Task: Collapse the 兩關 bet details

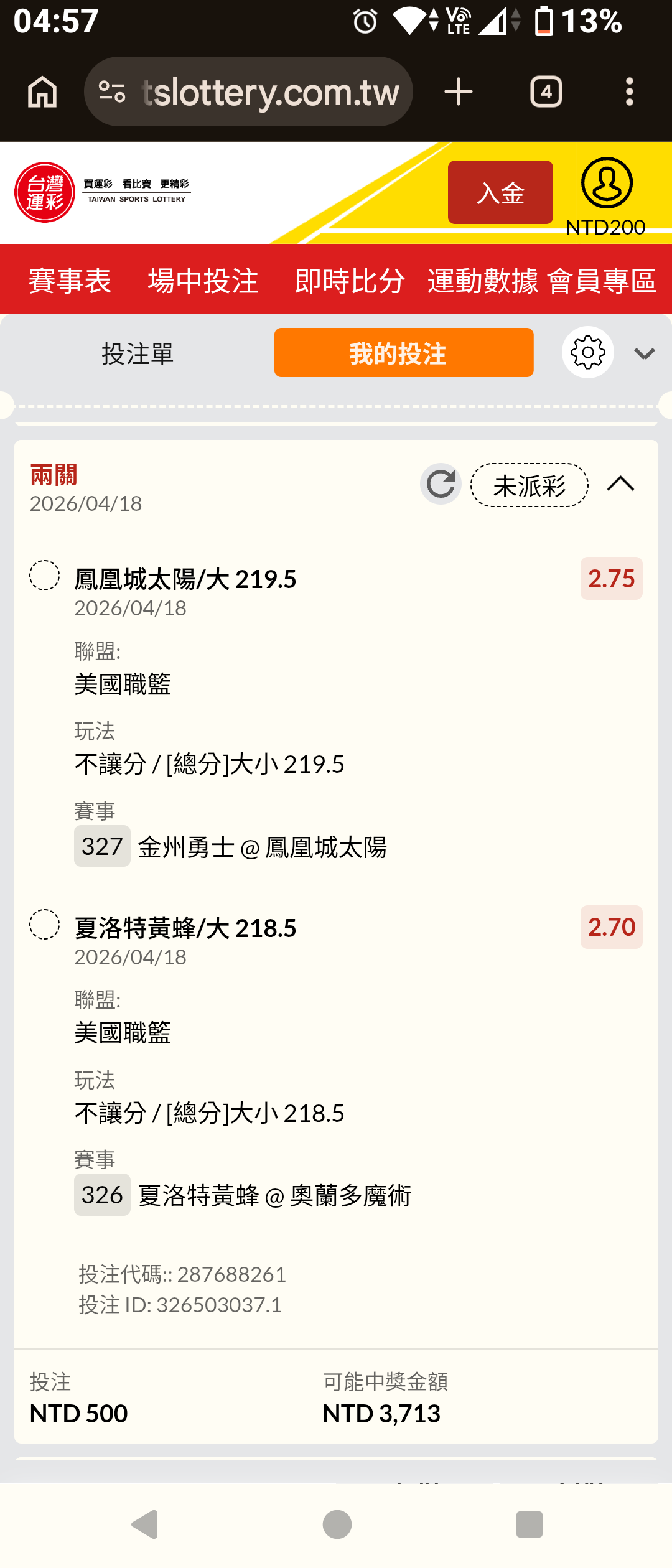Action: [x=620, y=484]
